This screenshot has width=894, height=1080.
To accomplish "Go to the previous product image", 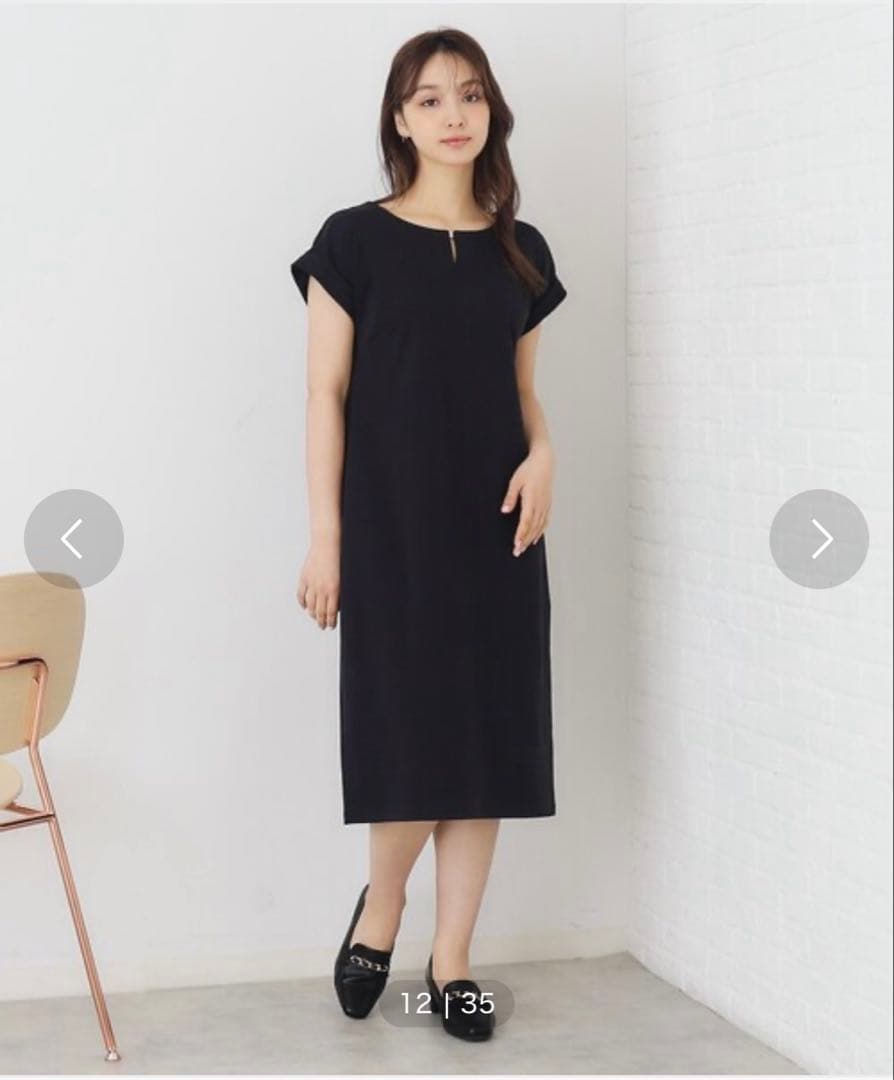I will (x=74, y=539).
